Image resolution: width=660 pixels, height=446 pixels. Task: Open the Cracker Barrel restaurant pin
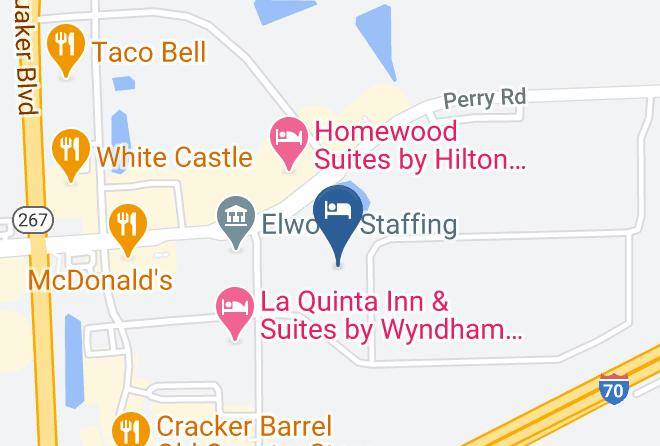pos(131,429)
